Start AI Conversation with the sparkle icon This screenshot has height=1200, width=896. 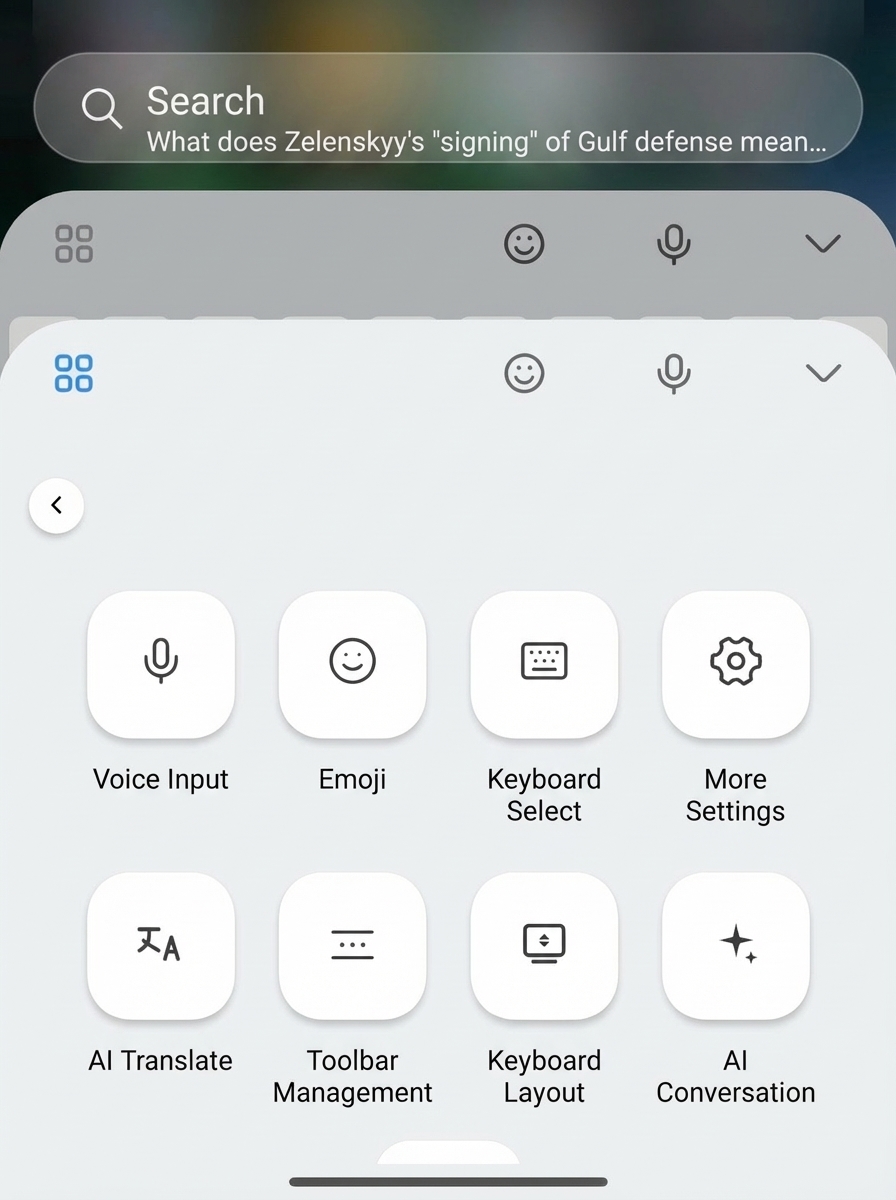tap(735, 945)
